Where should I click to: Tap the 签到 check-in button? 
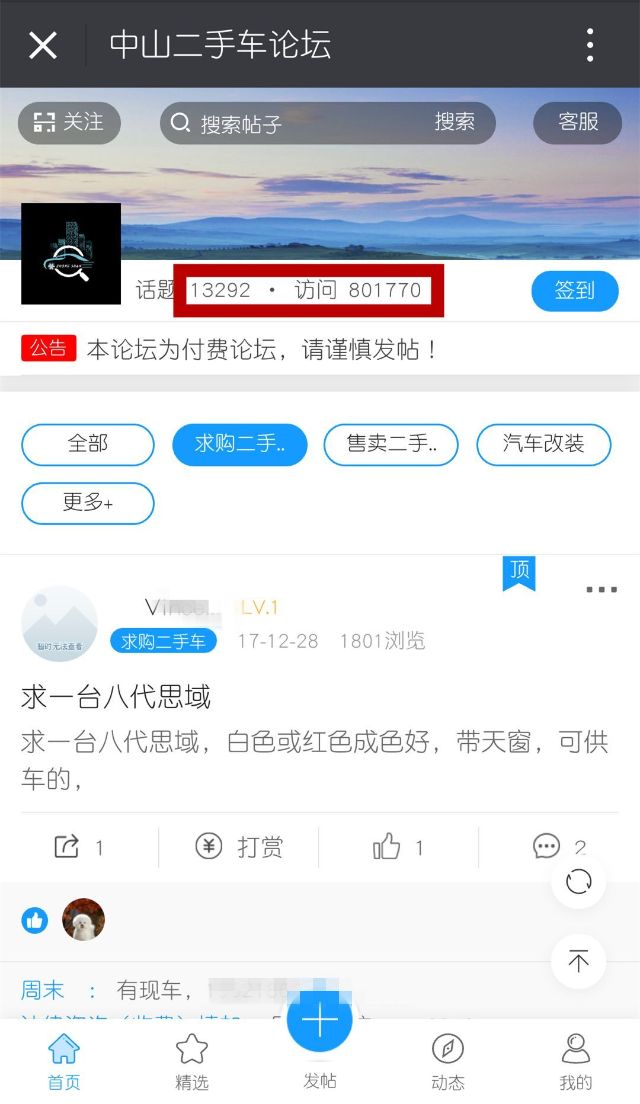pos(574,291)
